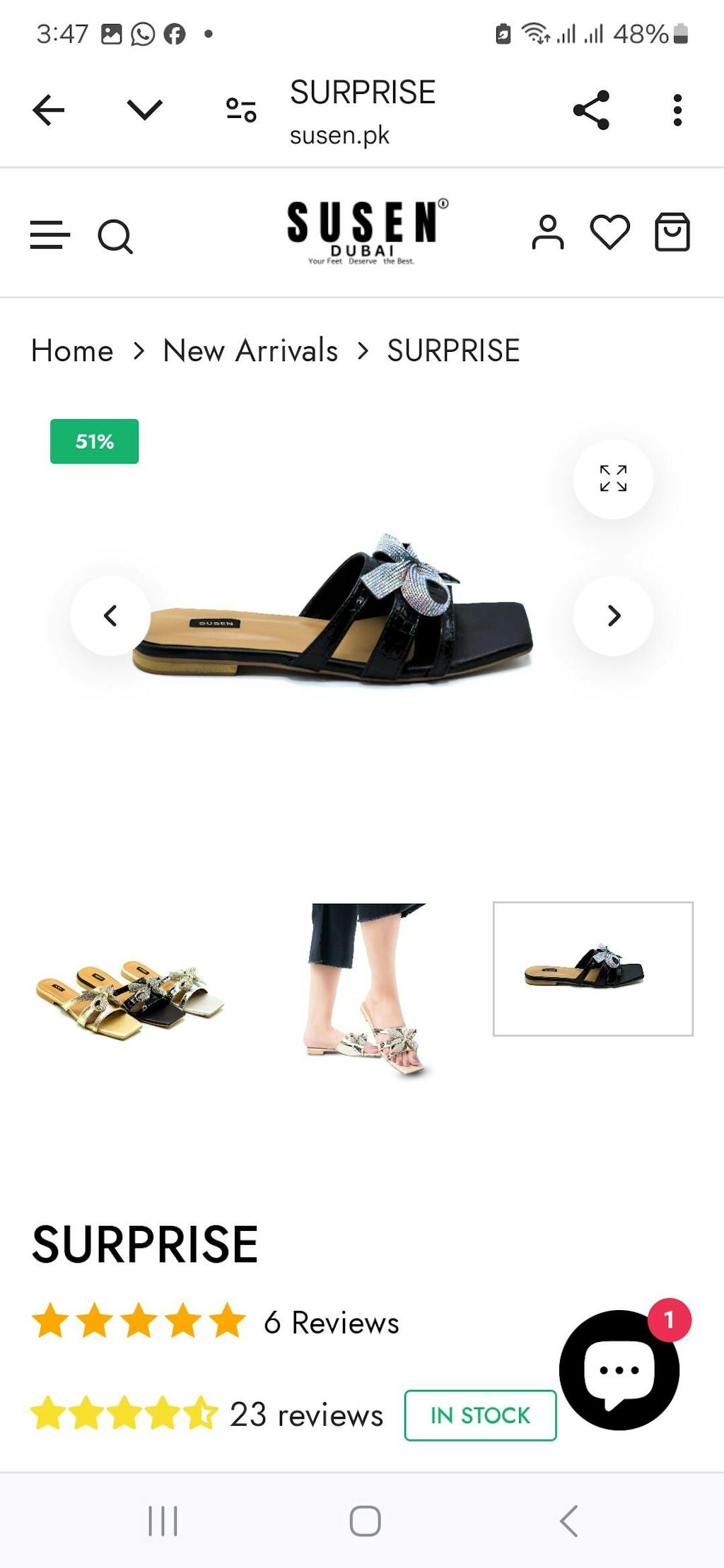This screenshot has width=724, height=1568.
Task: Go back using the browser arrow
Action: pyautogui.click(x=48, y=110)
